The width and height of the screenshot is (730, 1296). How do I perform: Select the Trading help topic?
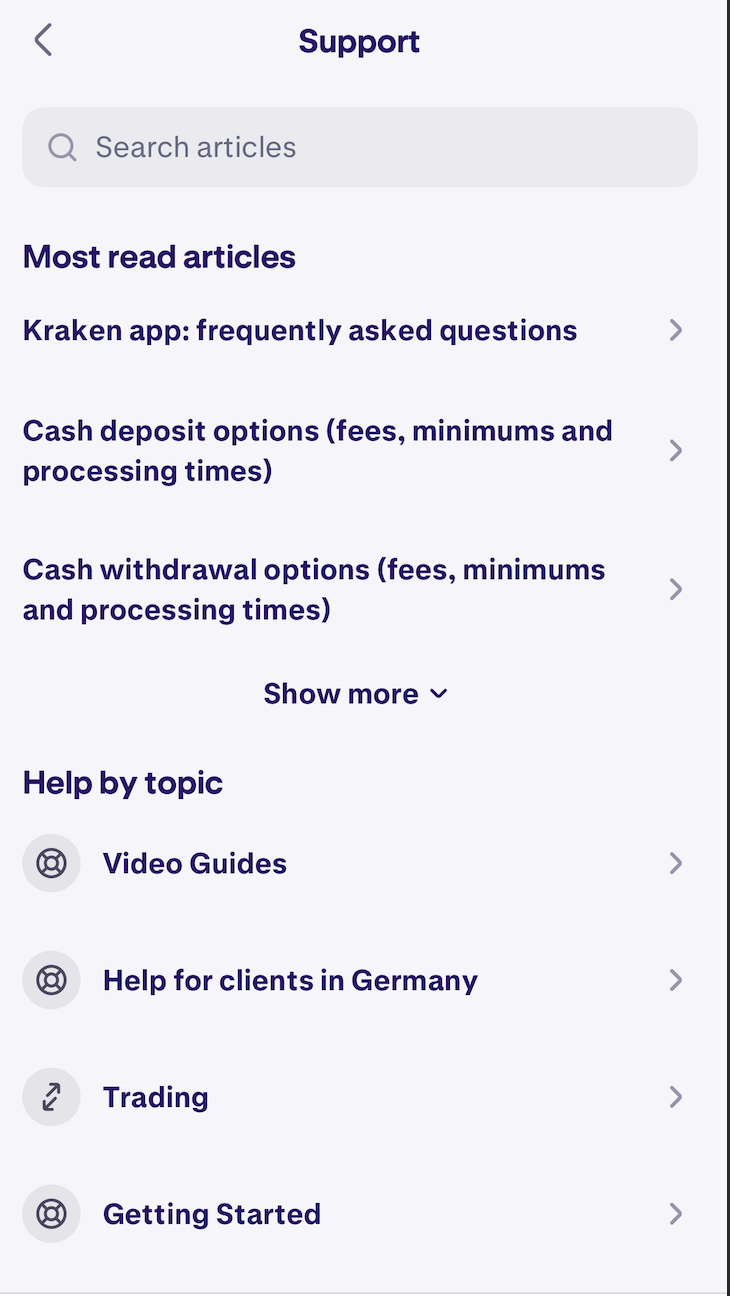(x=156, y=1098)
